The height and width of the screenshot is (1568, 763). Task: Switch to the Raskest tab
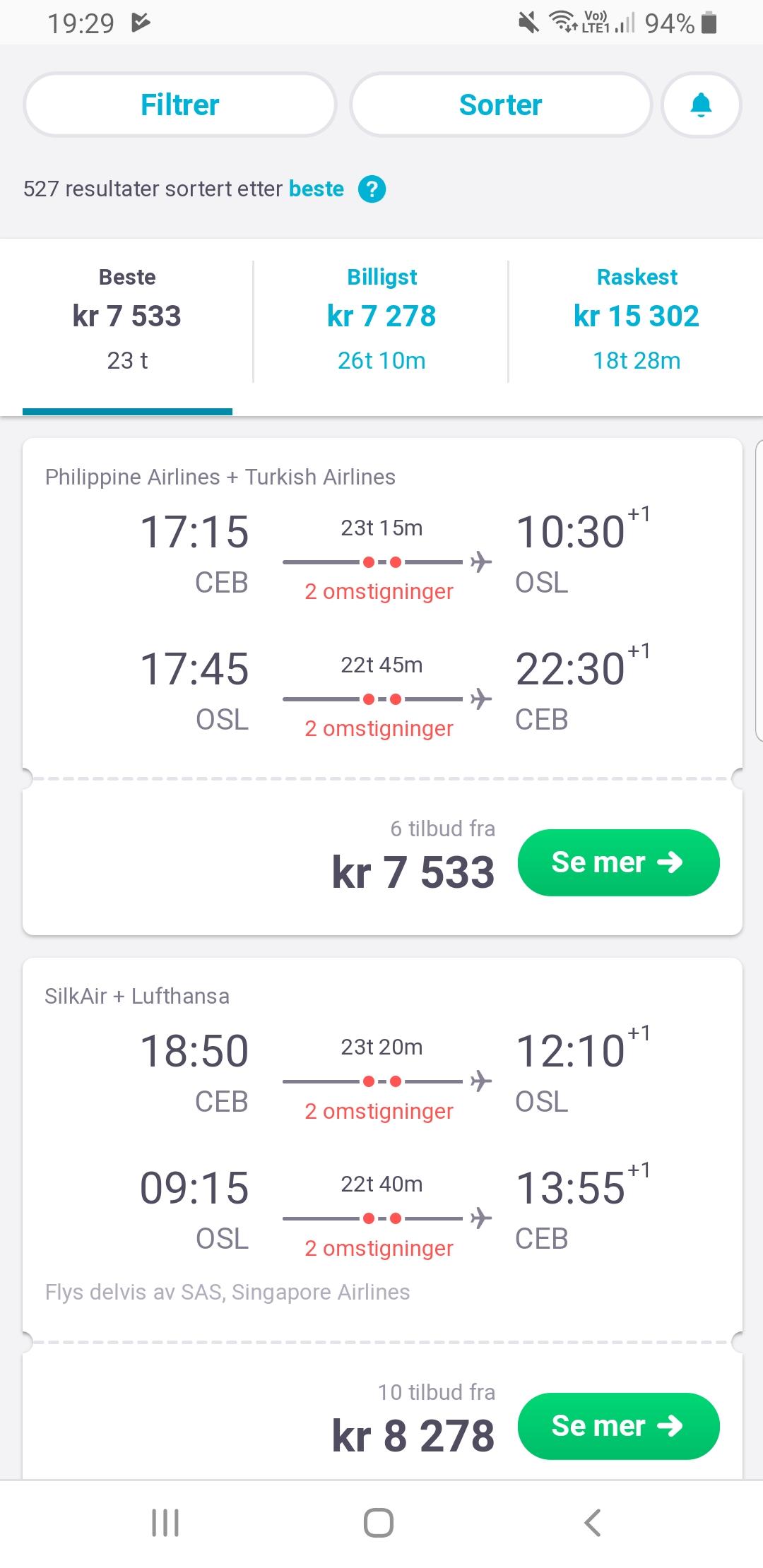point(637,319)
